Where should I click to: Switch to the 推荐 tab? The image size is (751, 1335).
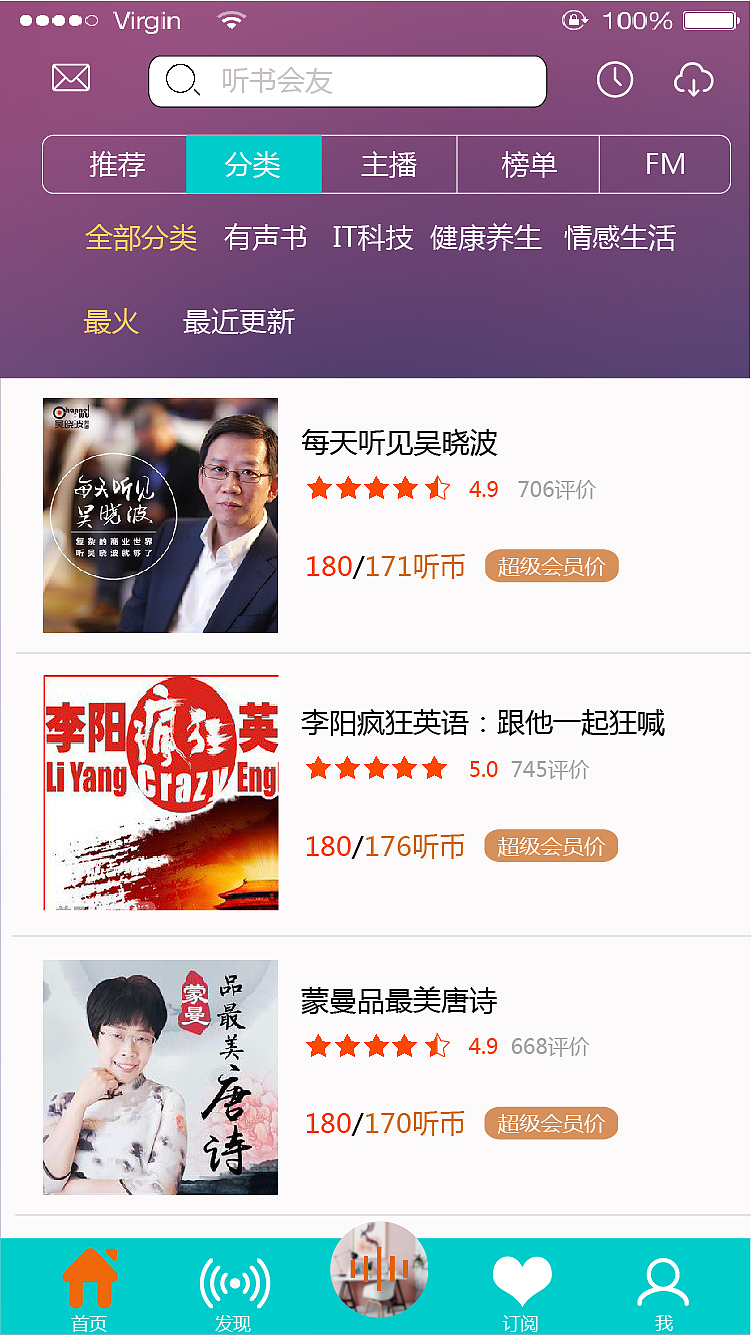[113, 163]
